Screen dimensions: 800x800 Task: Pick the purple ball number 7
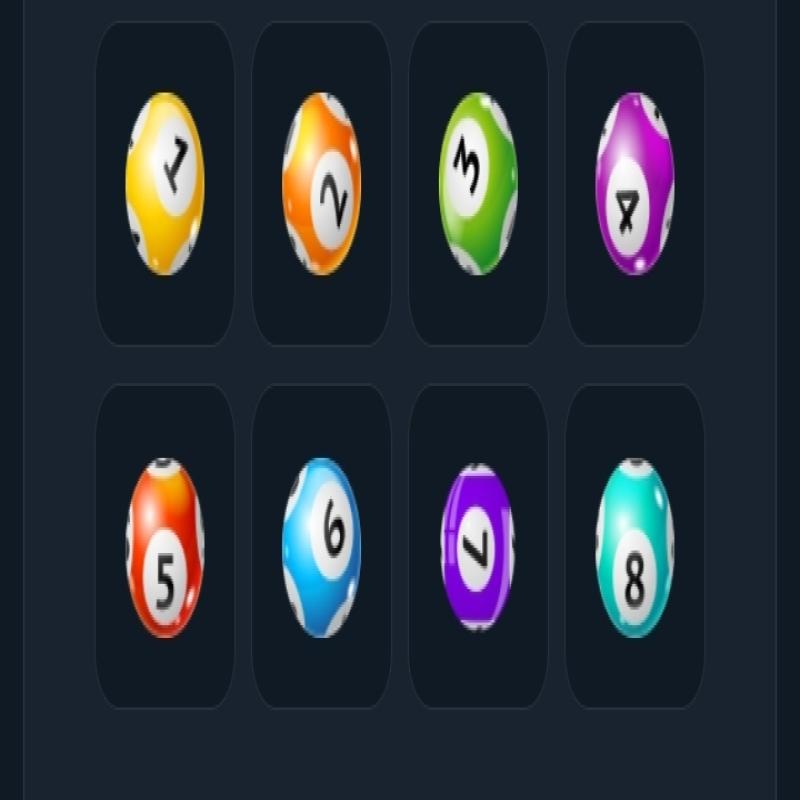pos(478,547)
